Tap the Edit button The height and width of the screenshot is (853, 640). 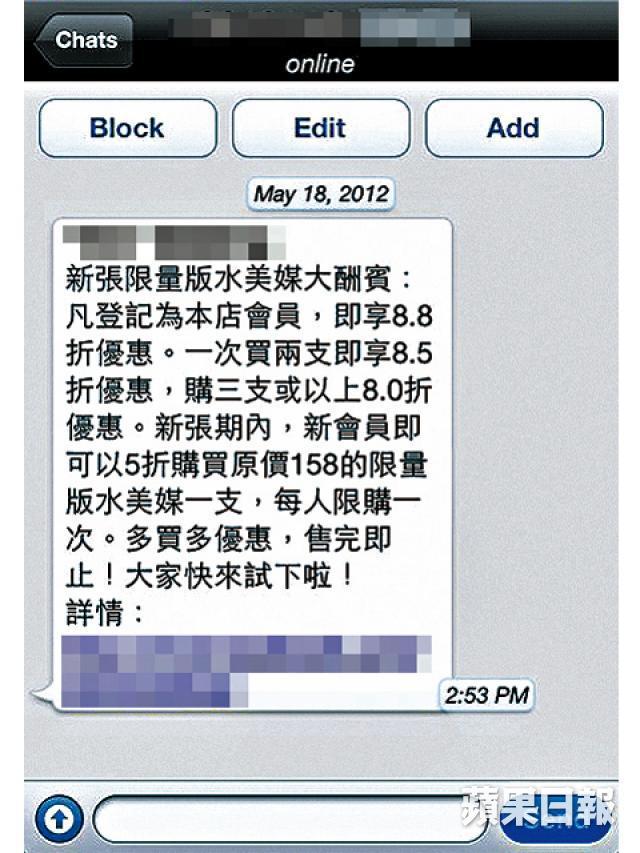click(x=320, y=128)
